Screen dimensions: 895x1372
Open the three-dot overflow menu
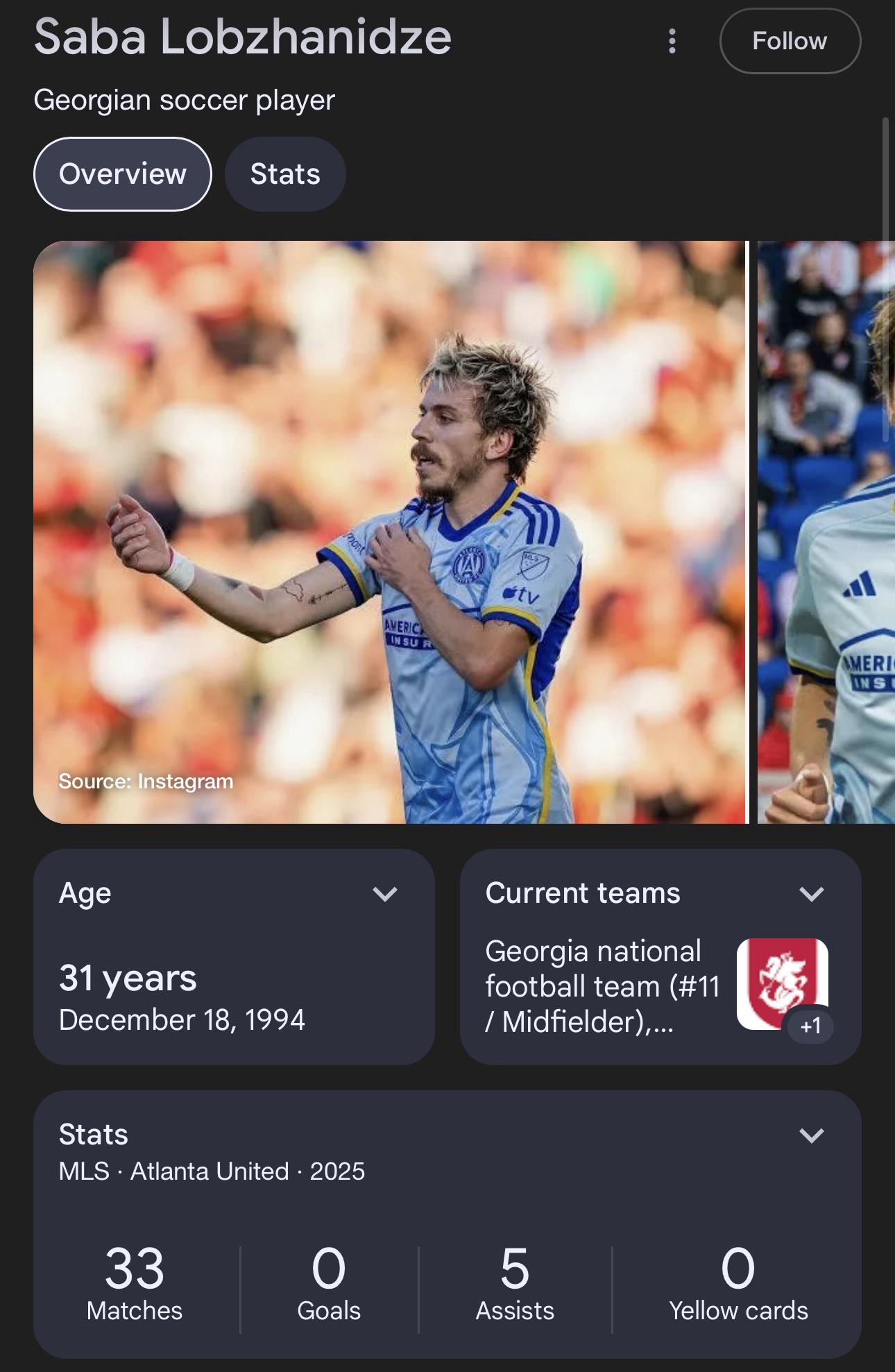click(x=672, y=41)
